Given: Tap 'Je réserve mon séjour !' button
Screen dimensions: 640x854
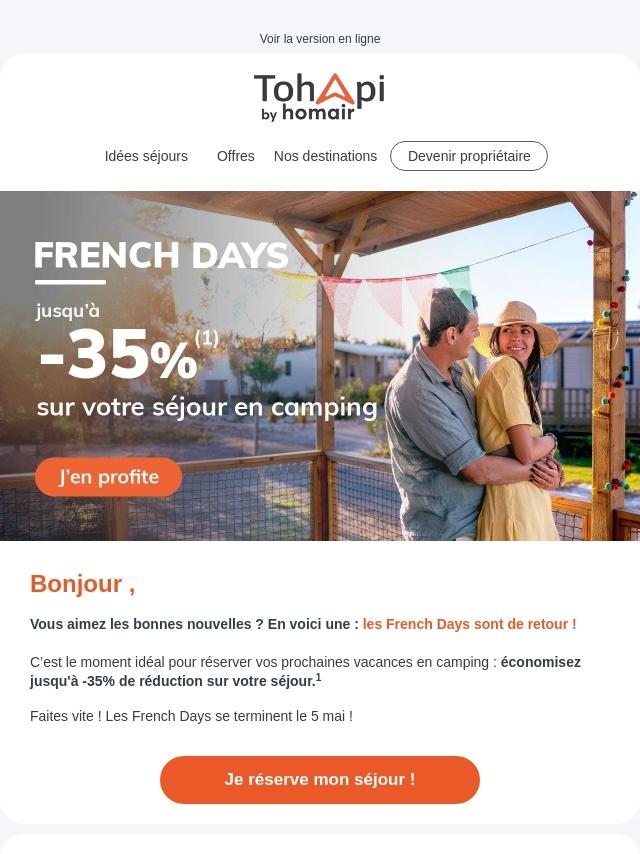Looking at the screenshot, I should (x=320, y=779).
